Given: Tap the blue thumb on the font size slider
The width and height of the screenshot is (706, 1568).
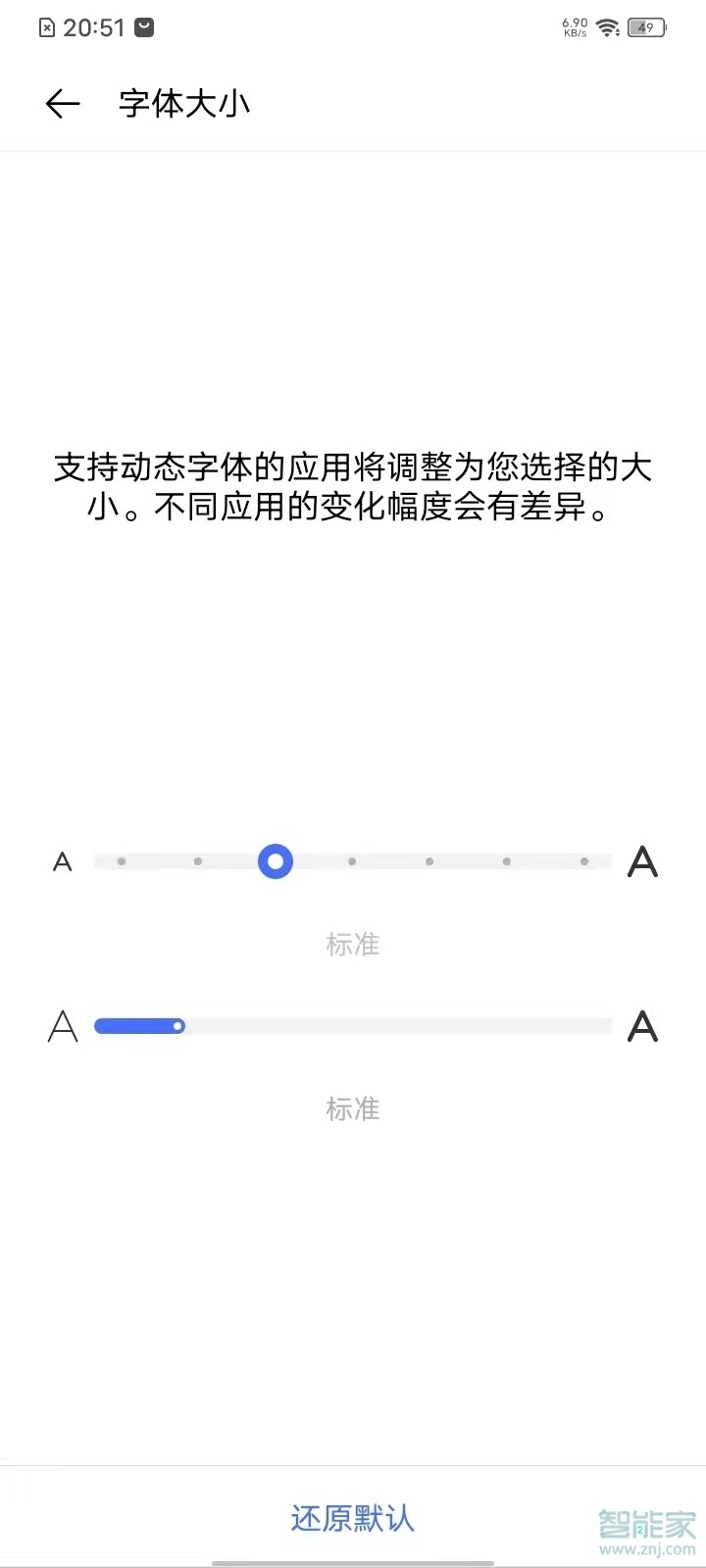Looking at the screenshot, I should [276, 861].
